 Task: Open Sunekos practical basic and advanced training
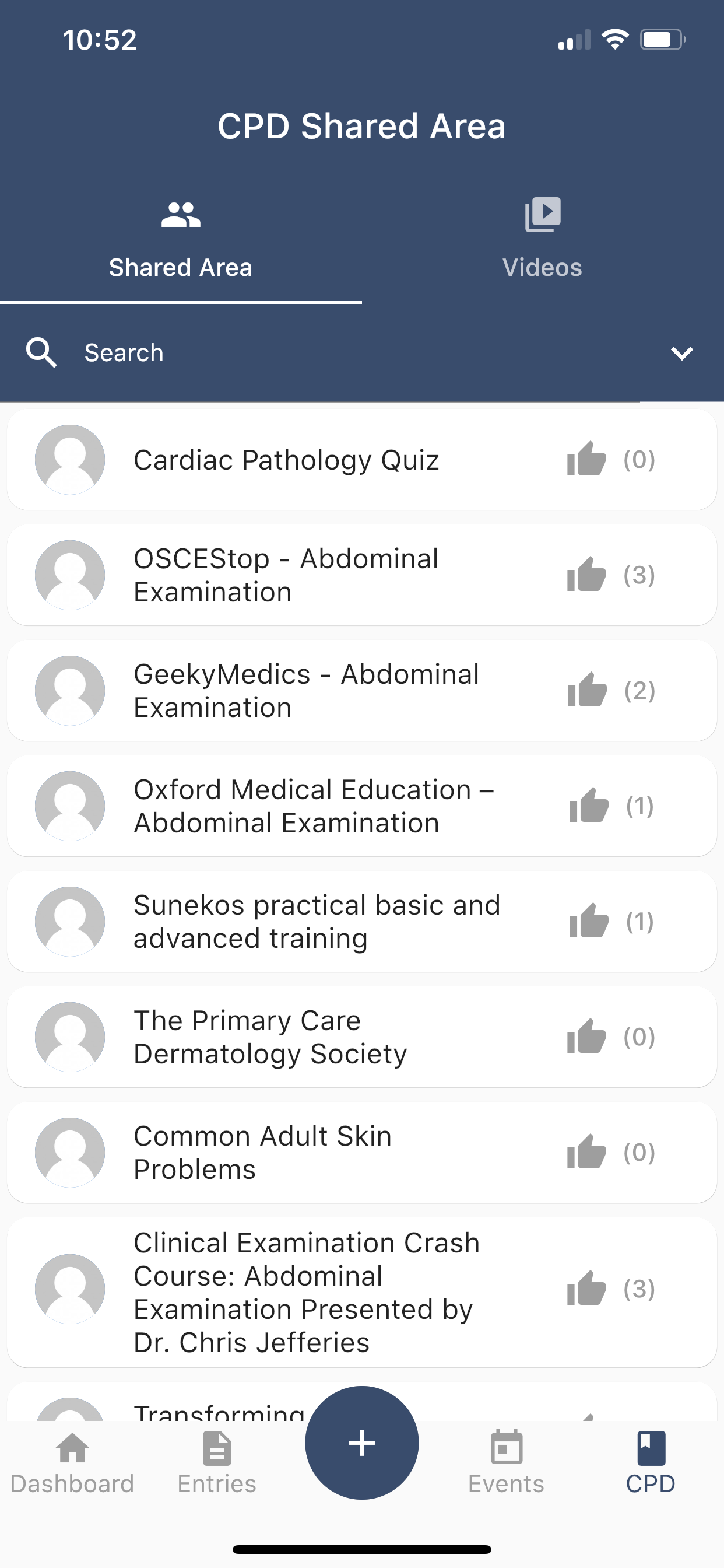[361, 921]
